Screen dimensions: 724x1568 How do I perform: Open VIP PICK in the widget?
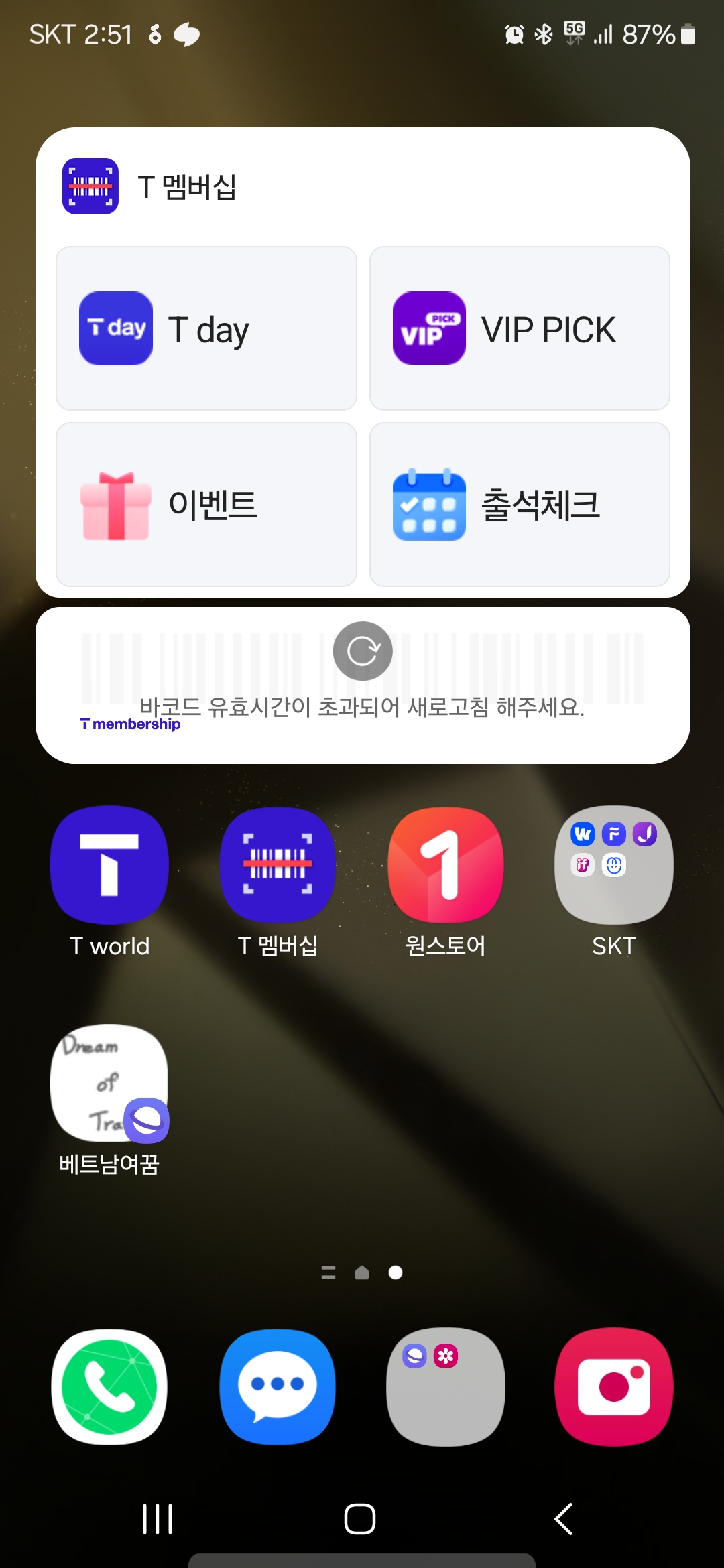coord(520,328)
